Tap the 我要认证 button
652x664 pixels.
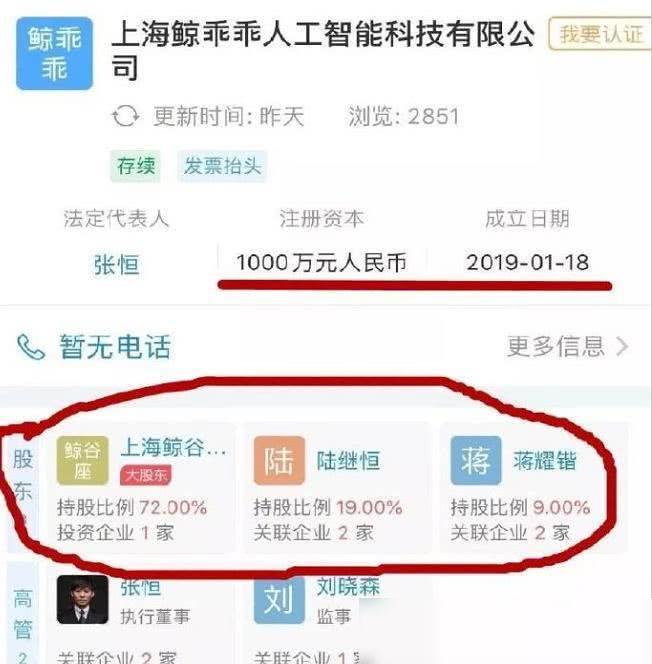(598, 34)
